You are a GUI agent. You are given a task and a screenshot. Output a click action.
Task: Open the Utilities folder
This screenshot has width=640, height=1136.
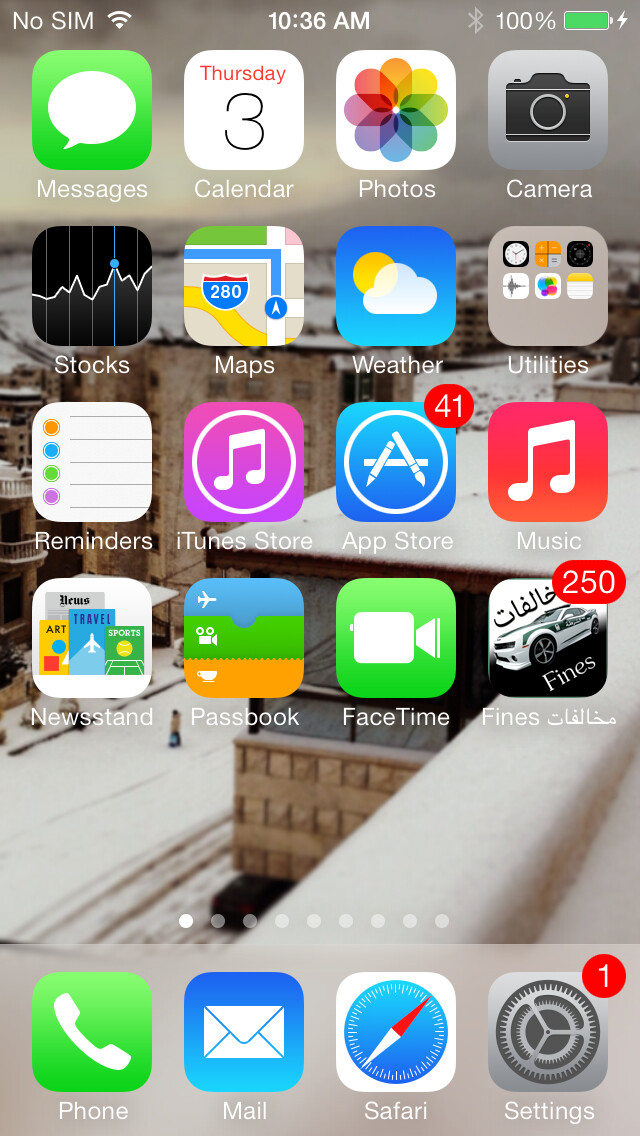[548, 286]
